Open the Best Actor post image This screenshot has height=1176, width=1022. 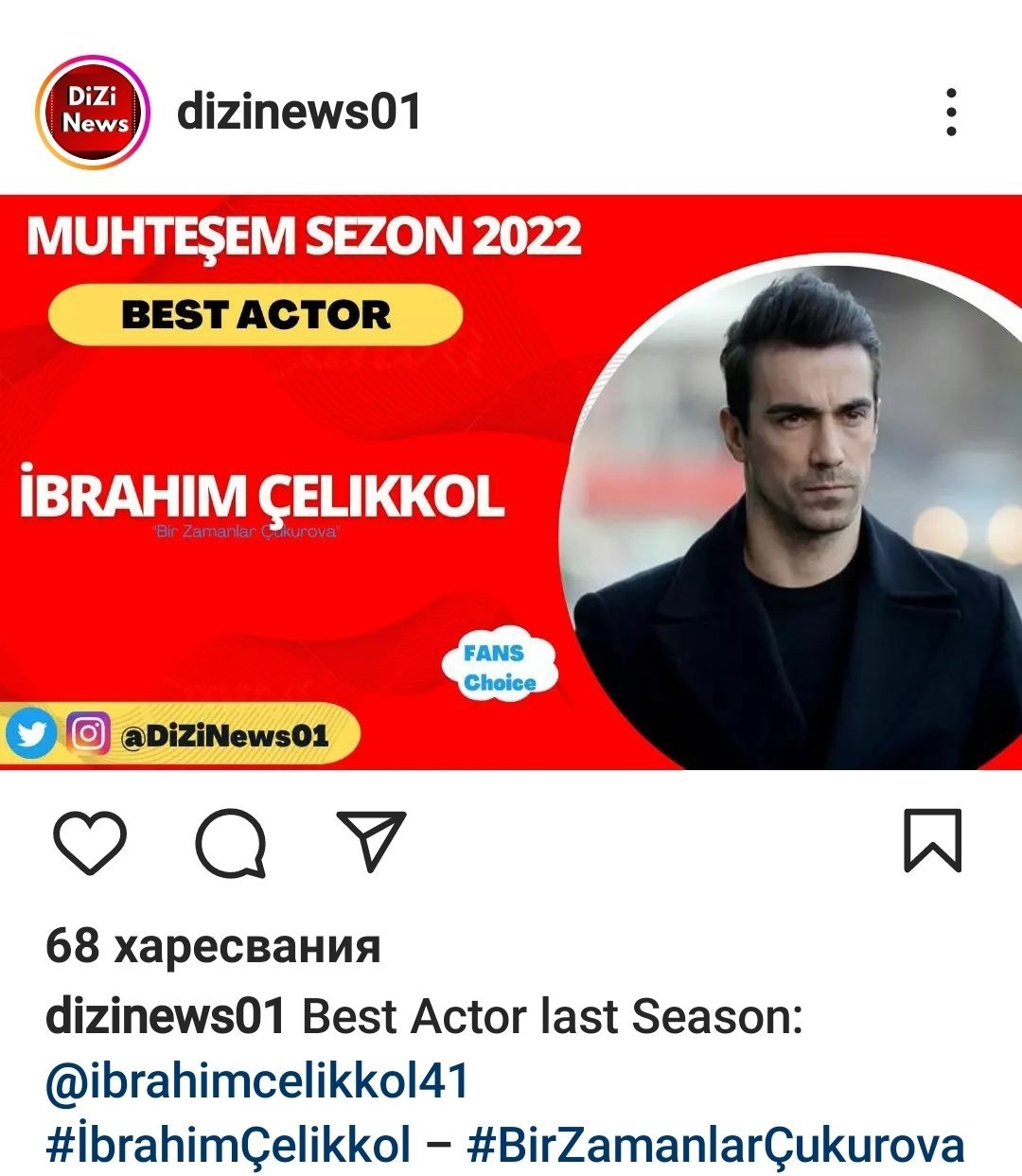(511, 483)
